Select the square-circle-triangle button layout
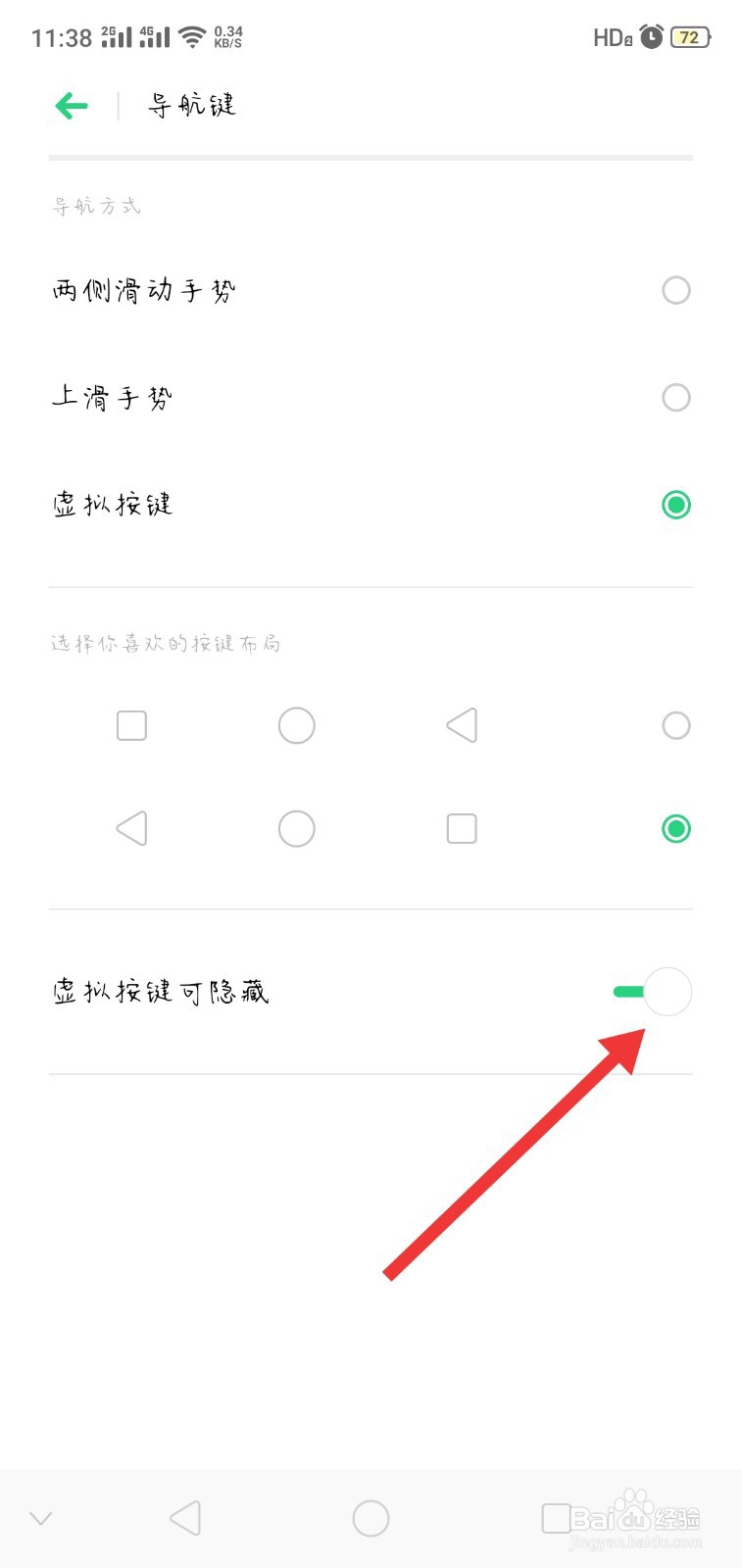The width and height of the screenshot is (742, 1568). tap(676, 725)
